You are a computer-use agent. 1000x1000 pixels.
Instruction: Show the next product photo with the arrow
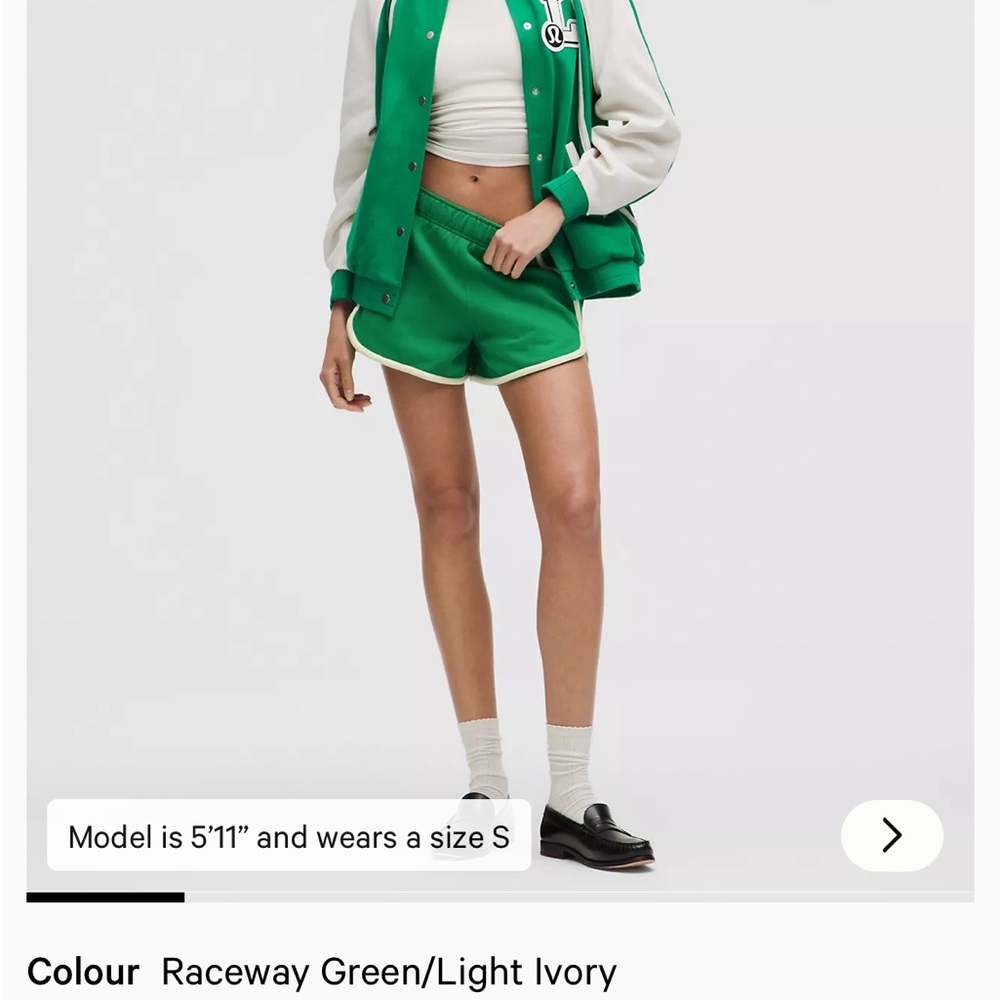point(892,835)
